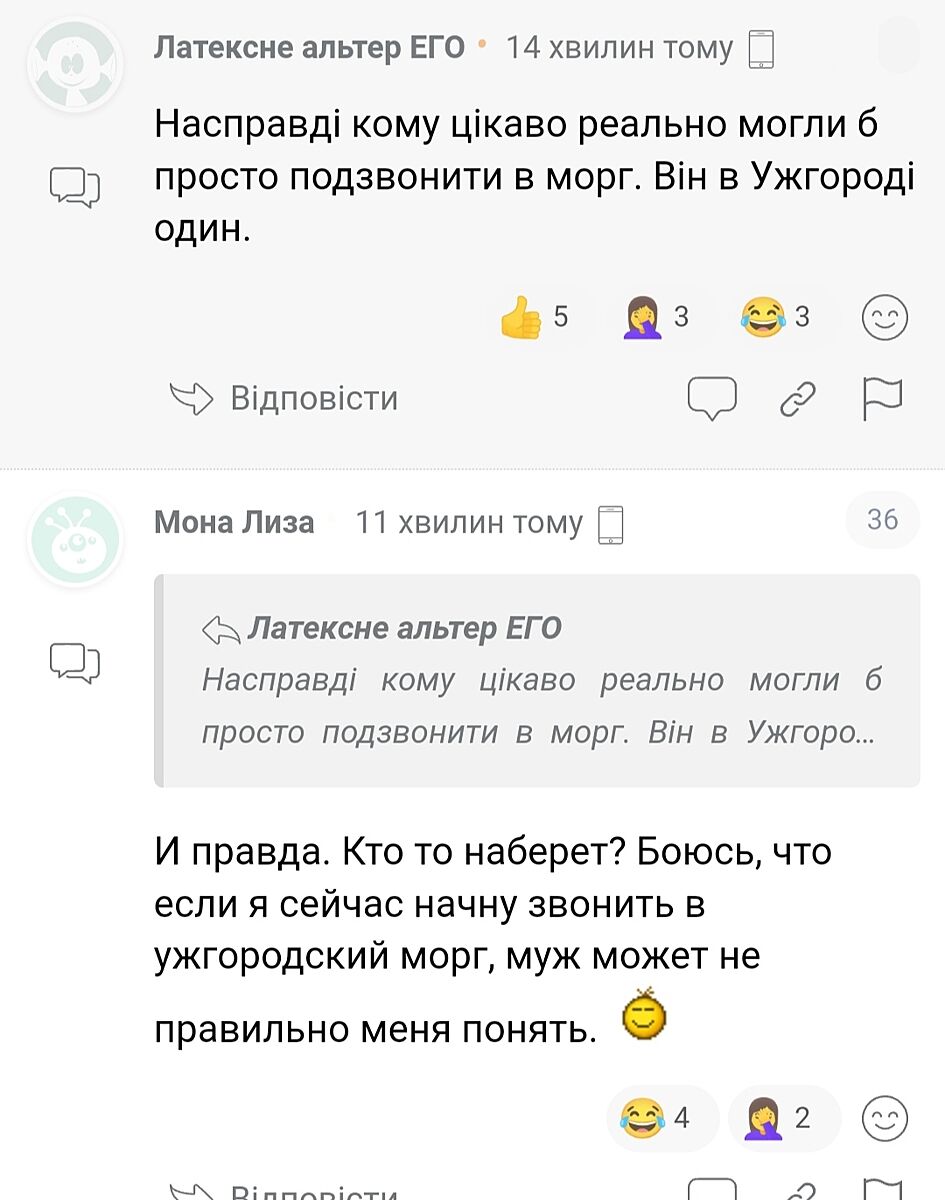
Task: Report Латексне альтер ЕГО's comment with flag
Action: tap(882, 398)
